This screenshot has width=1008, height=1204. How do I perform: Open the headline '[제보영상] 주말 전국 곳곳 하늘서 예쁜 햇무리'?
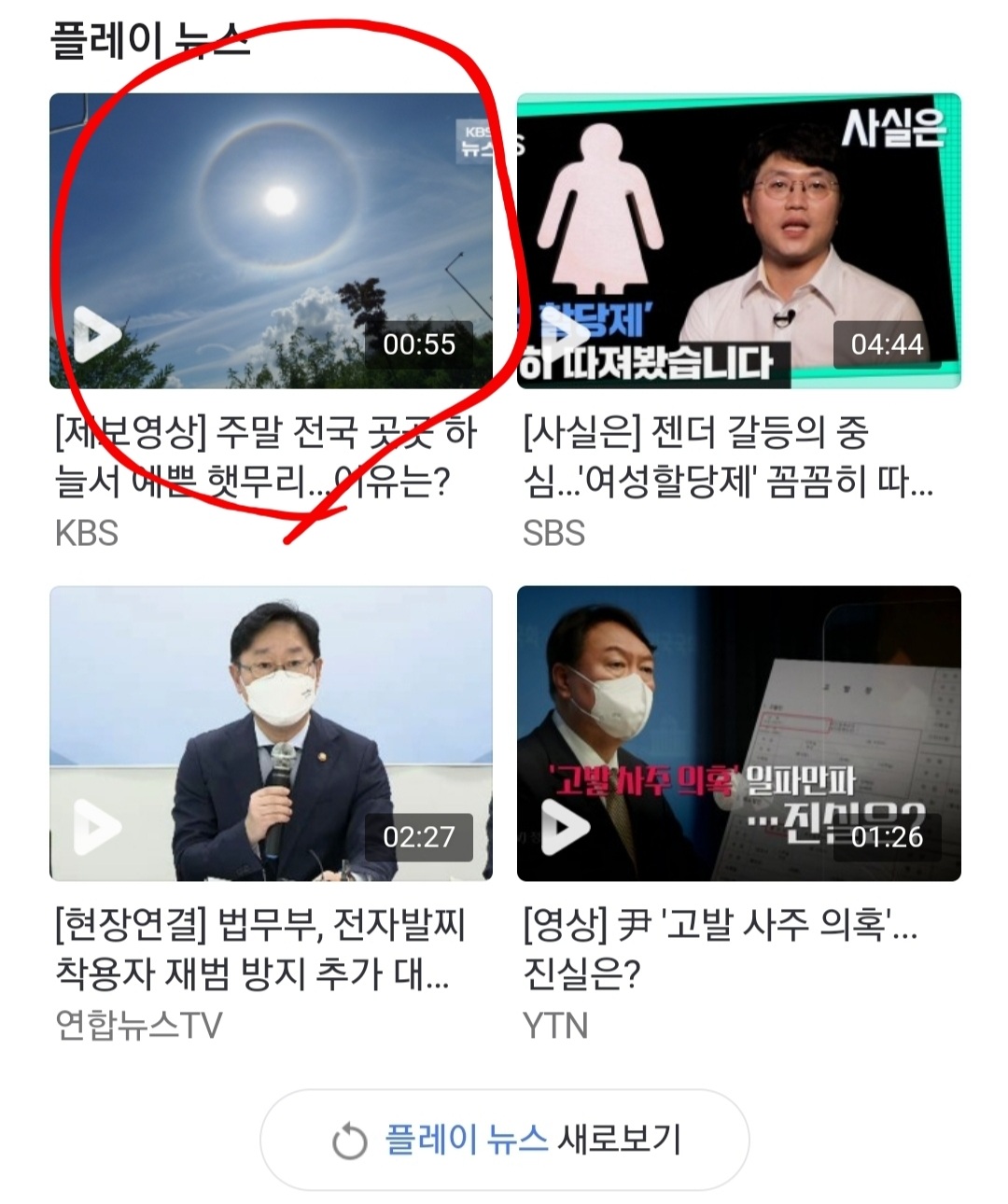267,457
